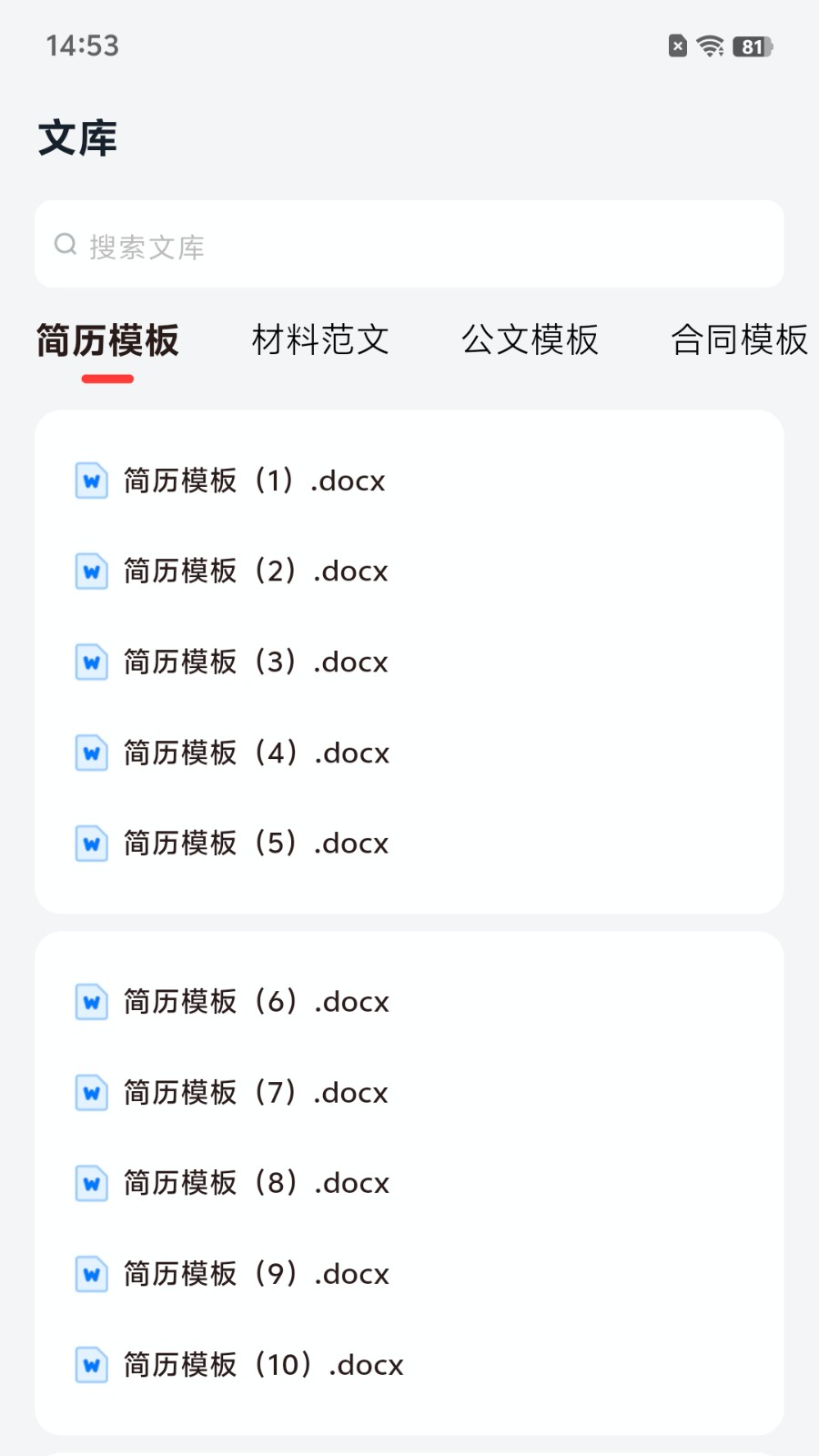Viewport: 819px width, 1456px height.
Task: Open the 公文模板 tab
Action: pyautogui.click(x=531, y=339)
